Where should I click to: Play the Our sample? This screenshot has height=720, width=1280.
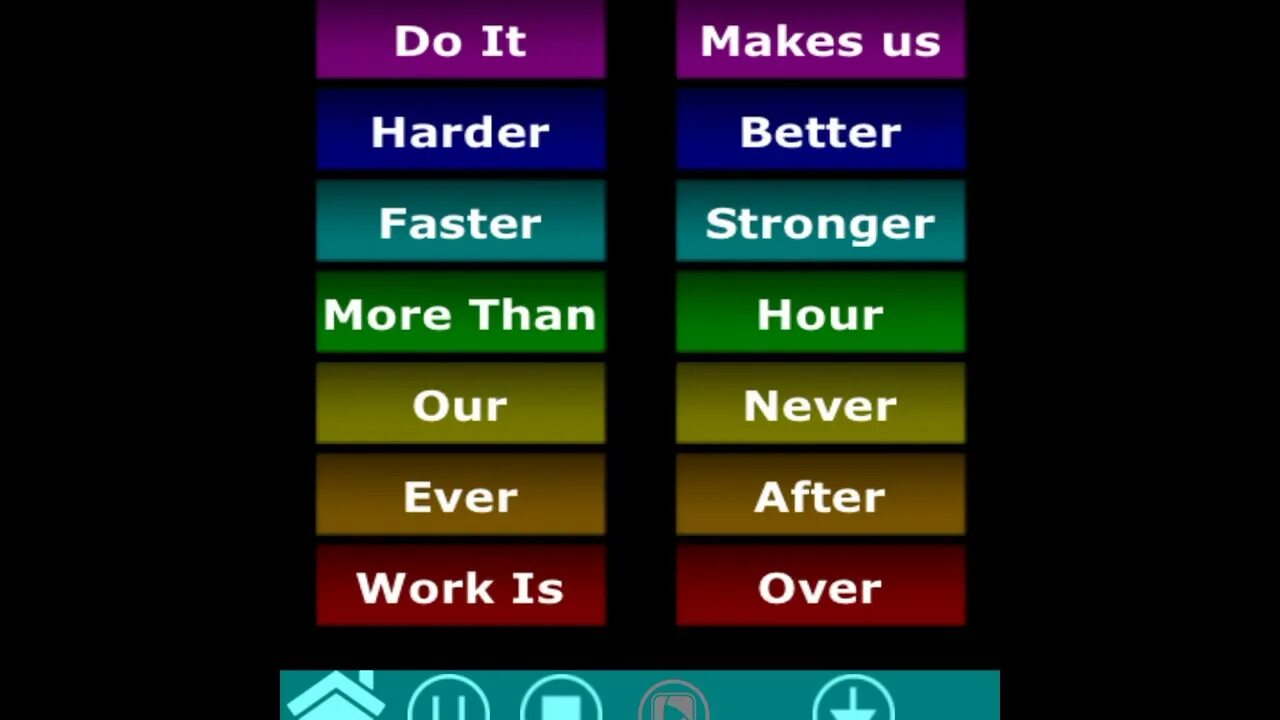pos(460,404)
